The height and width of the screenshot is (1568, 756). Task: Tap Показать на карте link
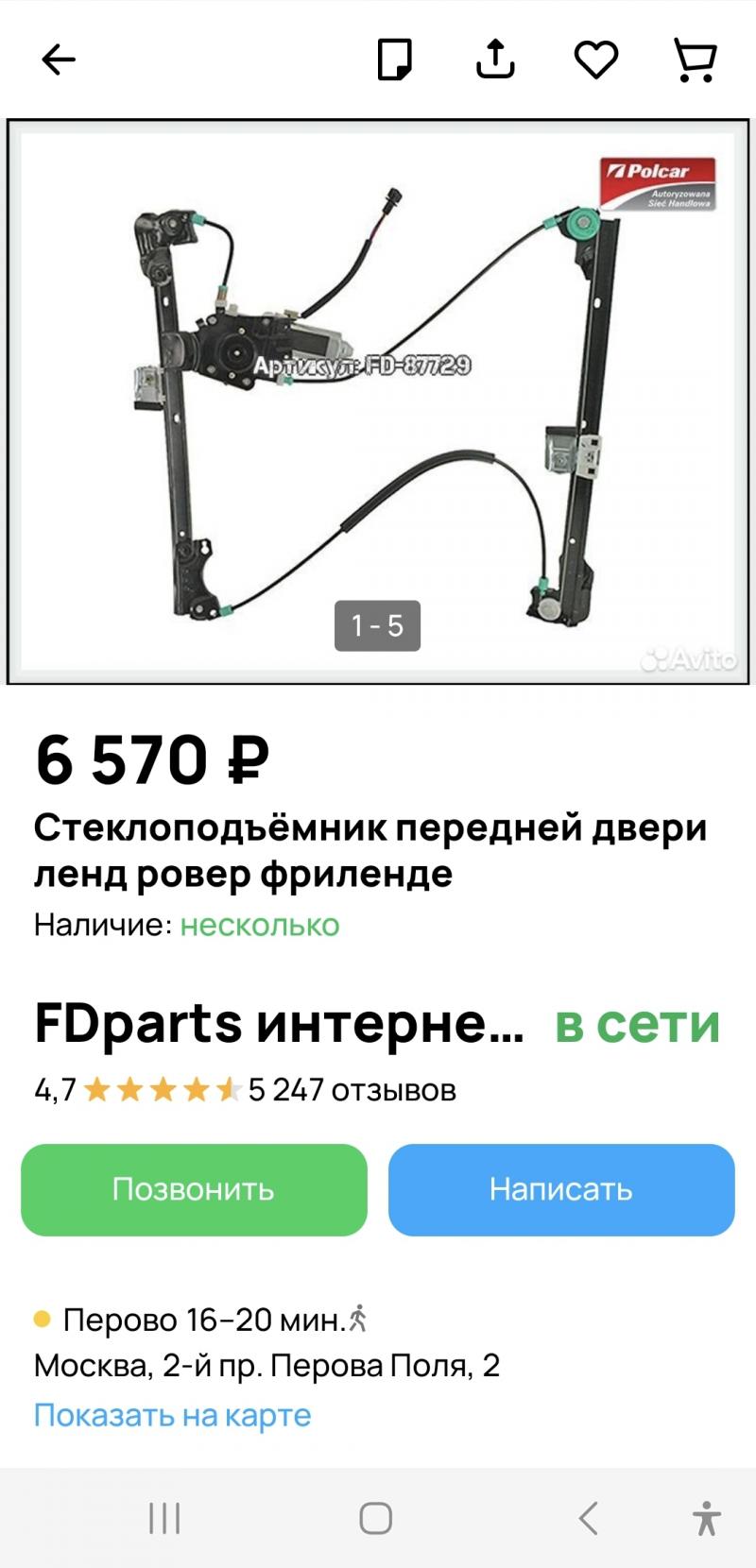173,1415
